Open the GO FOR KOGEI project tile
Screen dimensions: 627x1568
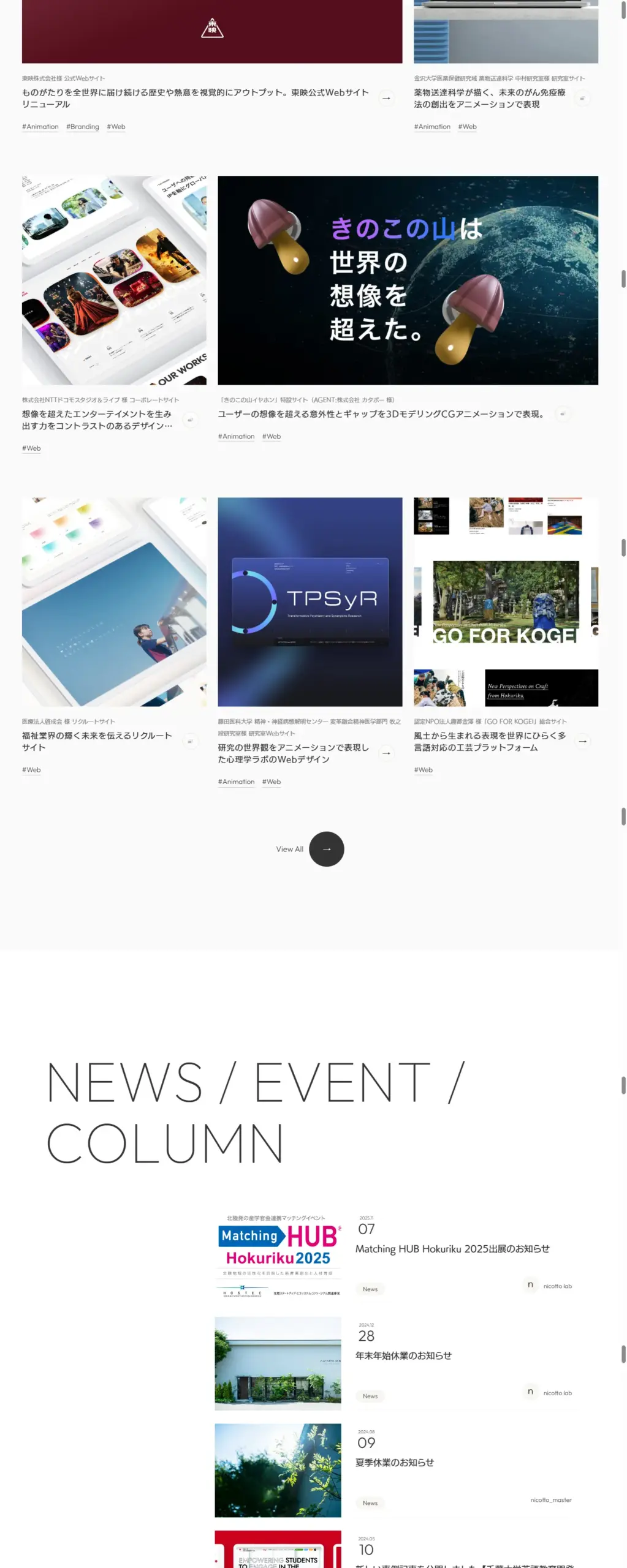tap(506, 601)
